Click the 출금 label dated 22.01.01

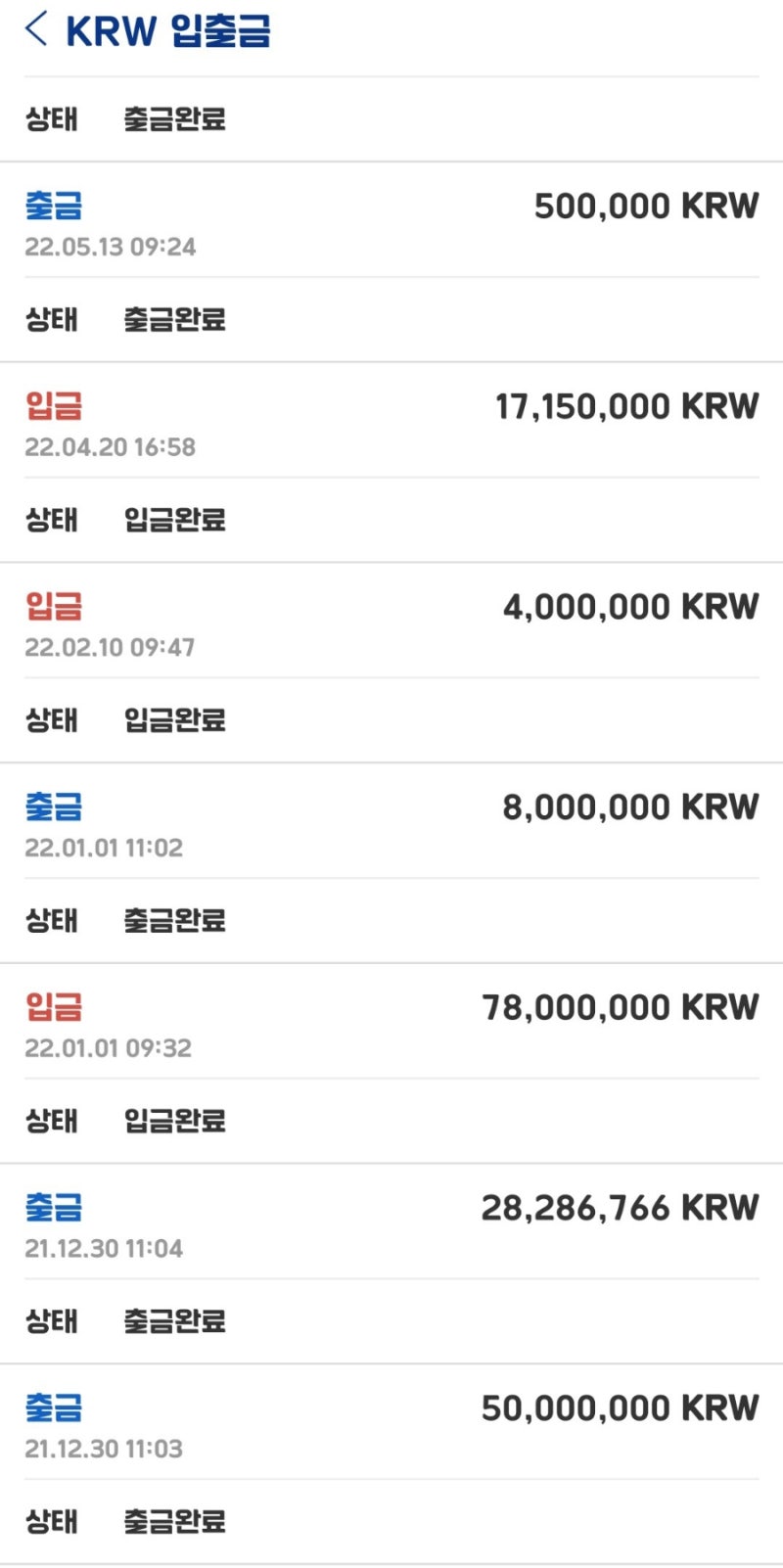click(51, 806)
